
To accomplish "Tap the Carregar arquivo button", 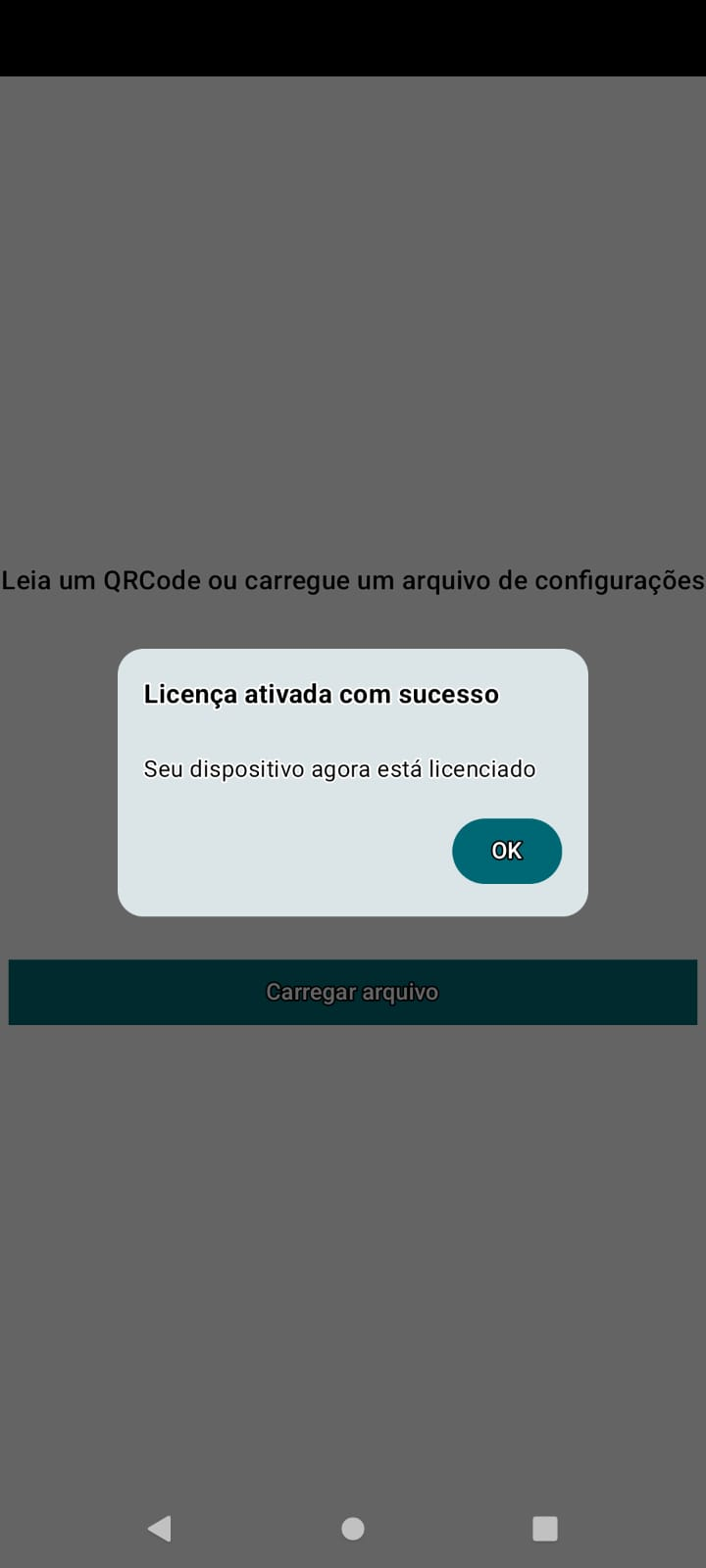I will (x=352, y=992).
